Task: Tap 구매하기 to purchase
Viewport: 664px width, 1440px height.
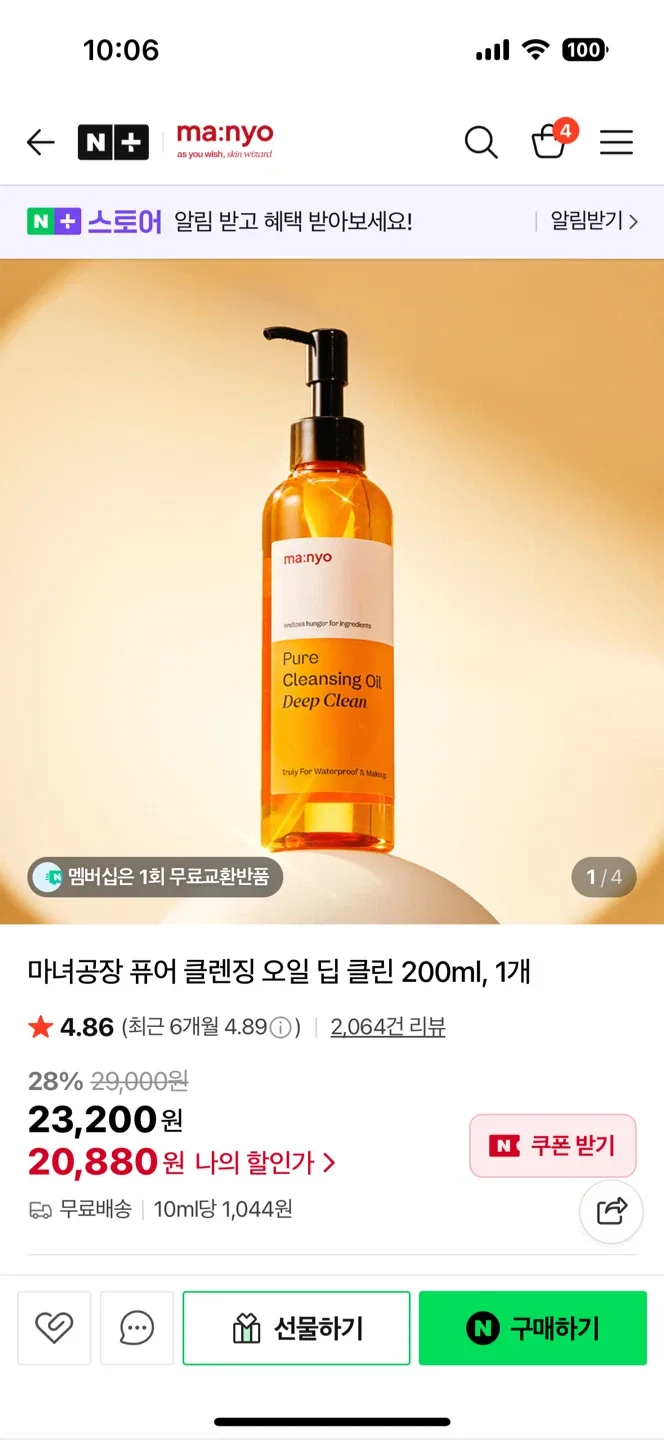Action: [533, 1328]
